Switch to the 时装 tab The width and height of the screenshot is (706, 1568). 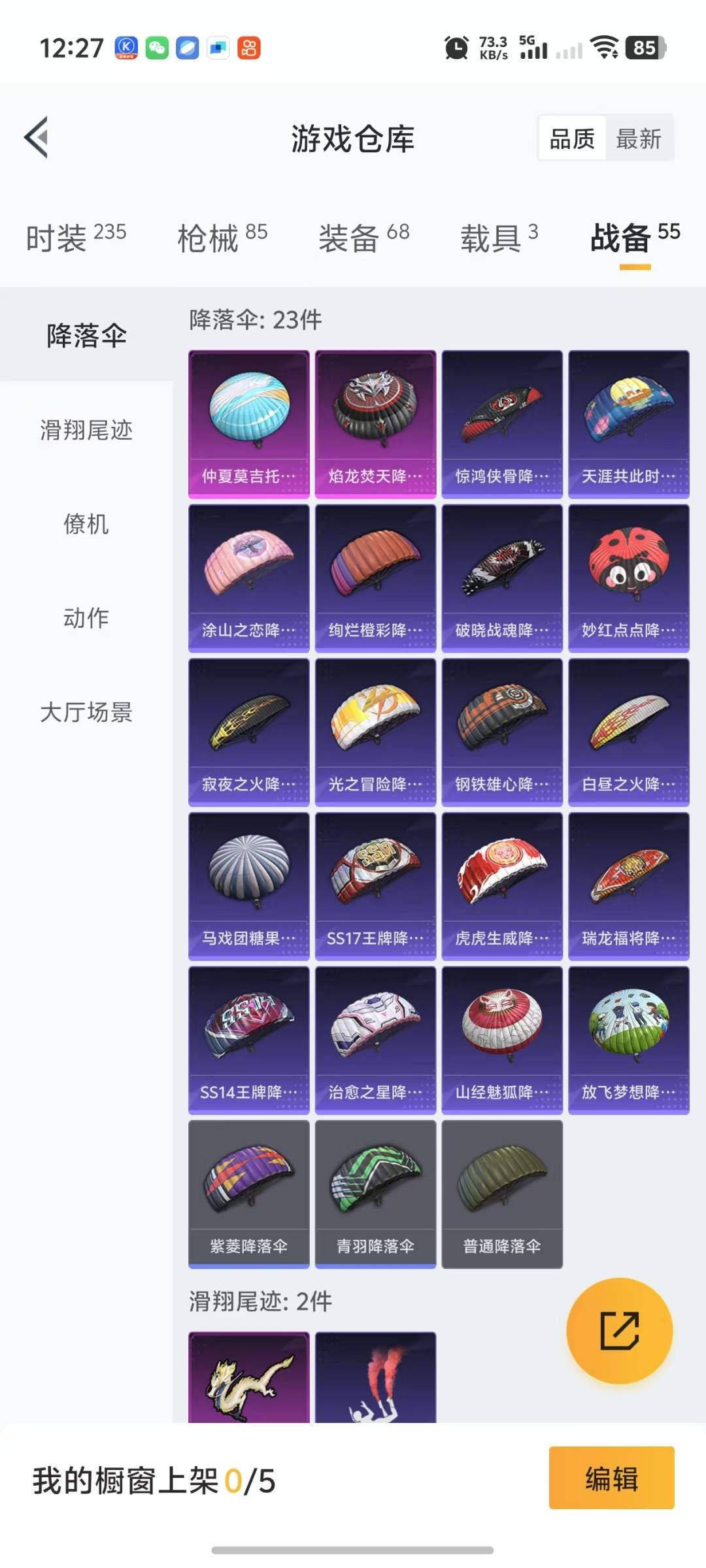click(x=76, y=237)
